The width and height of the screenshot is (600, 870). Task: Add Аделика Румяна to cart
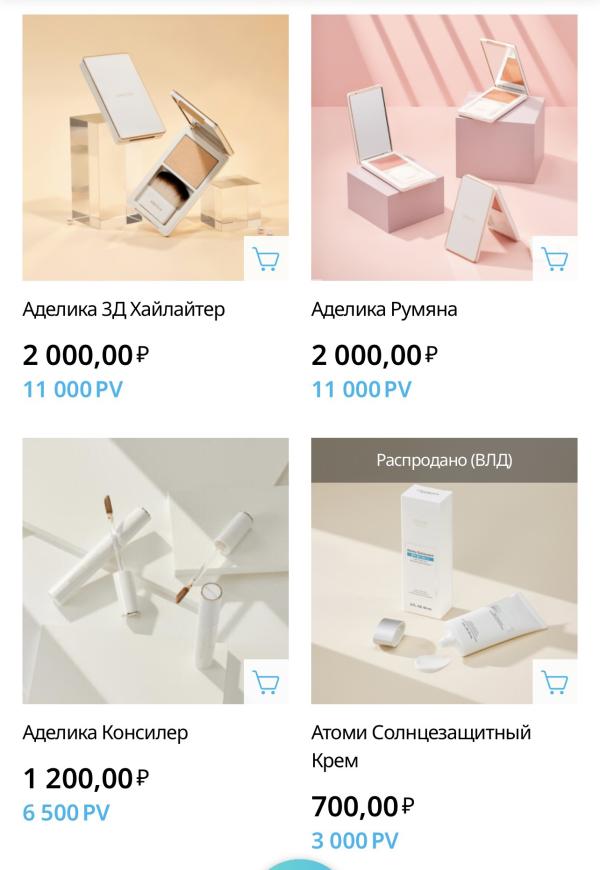point(554,259)
